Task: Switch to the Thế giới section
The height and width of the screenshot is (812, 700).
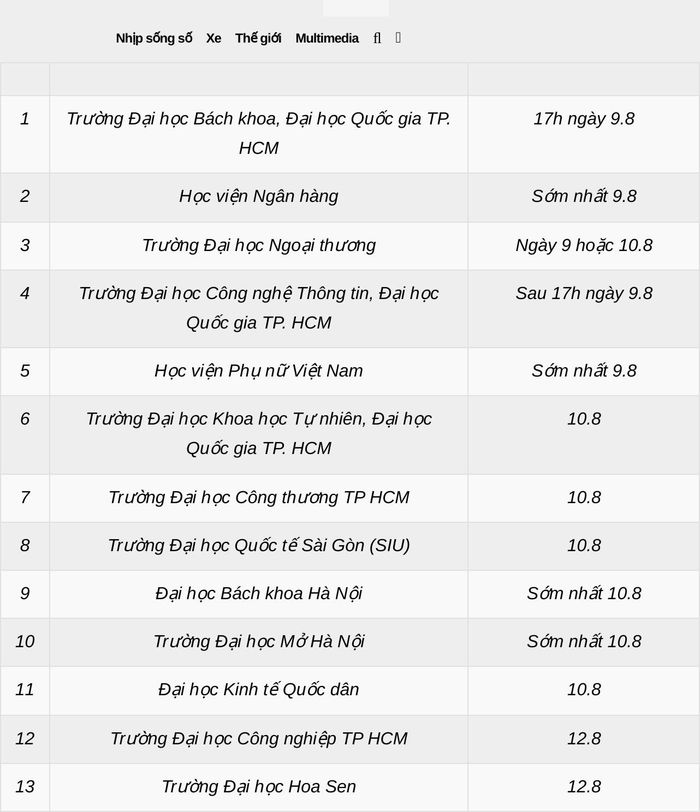Action: click(x=258, y=38)
